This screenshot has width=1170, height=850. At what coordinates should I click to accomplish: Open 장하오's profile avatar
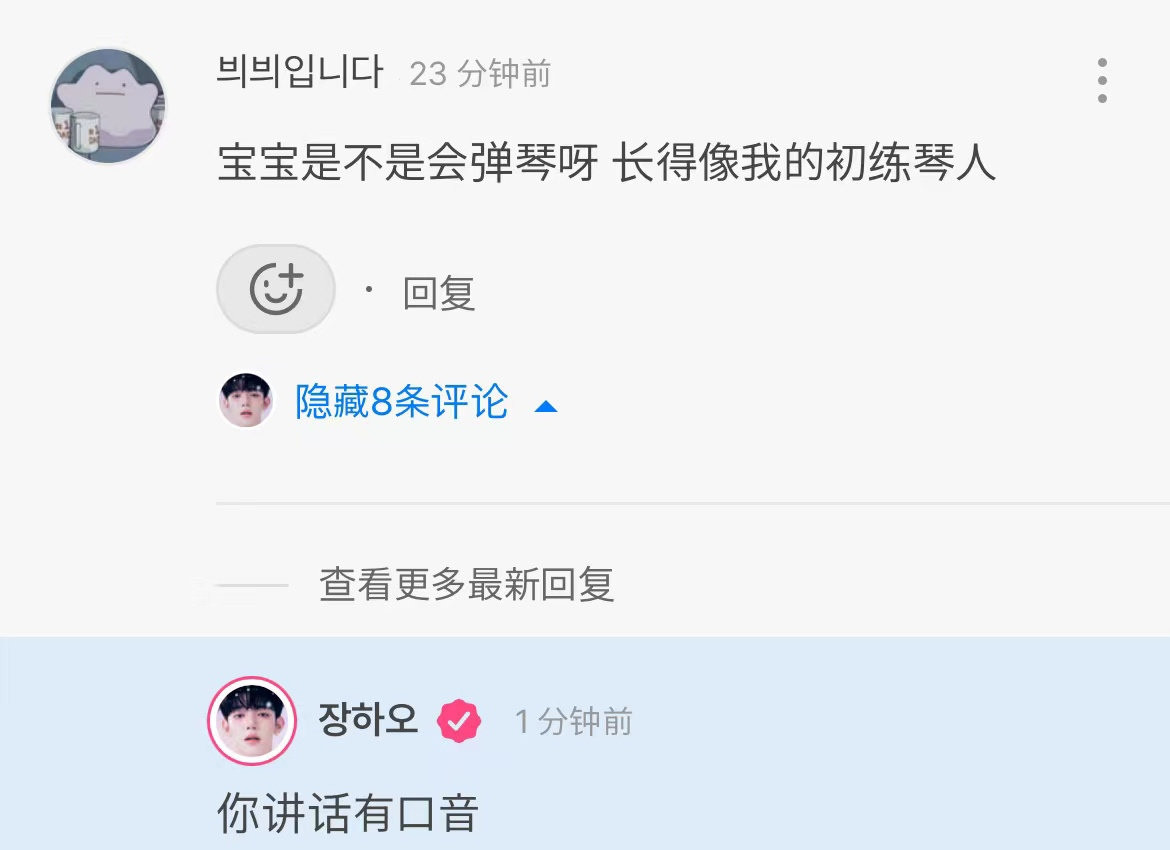click(252, 721)
